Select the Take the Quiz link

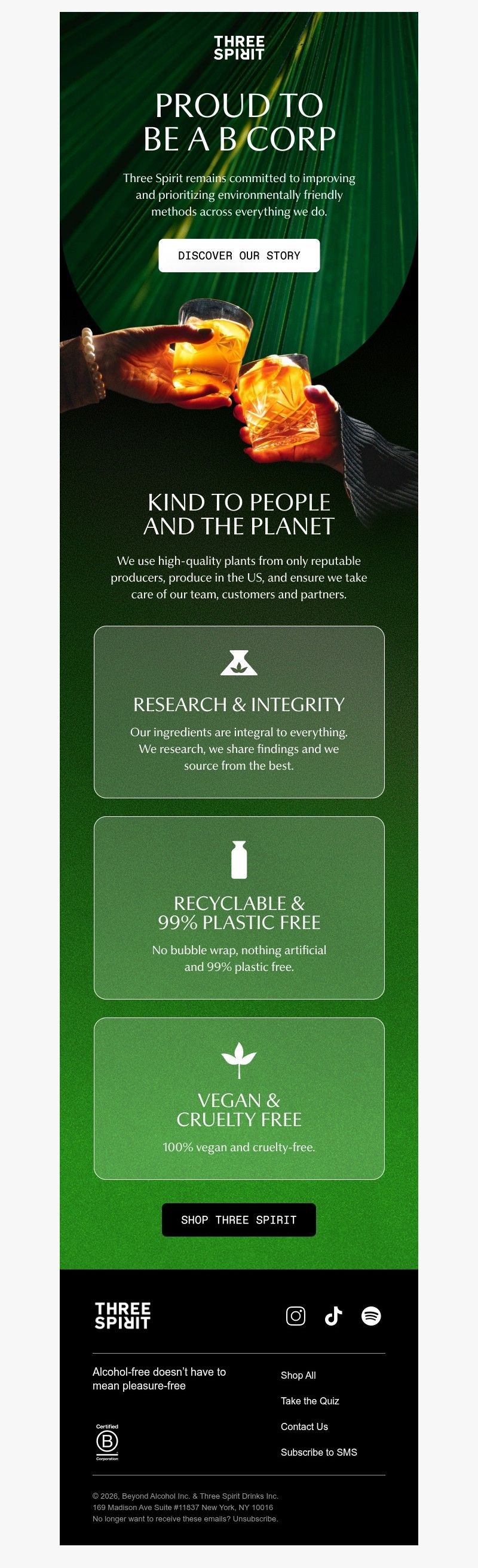click(x=310, y=1401)
